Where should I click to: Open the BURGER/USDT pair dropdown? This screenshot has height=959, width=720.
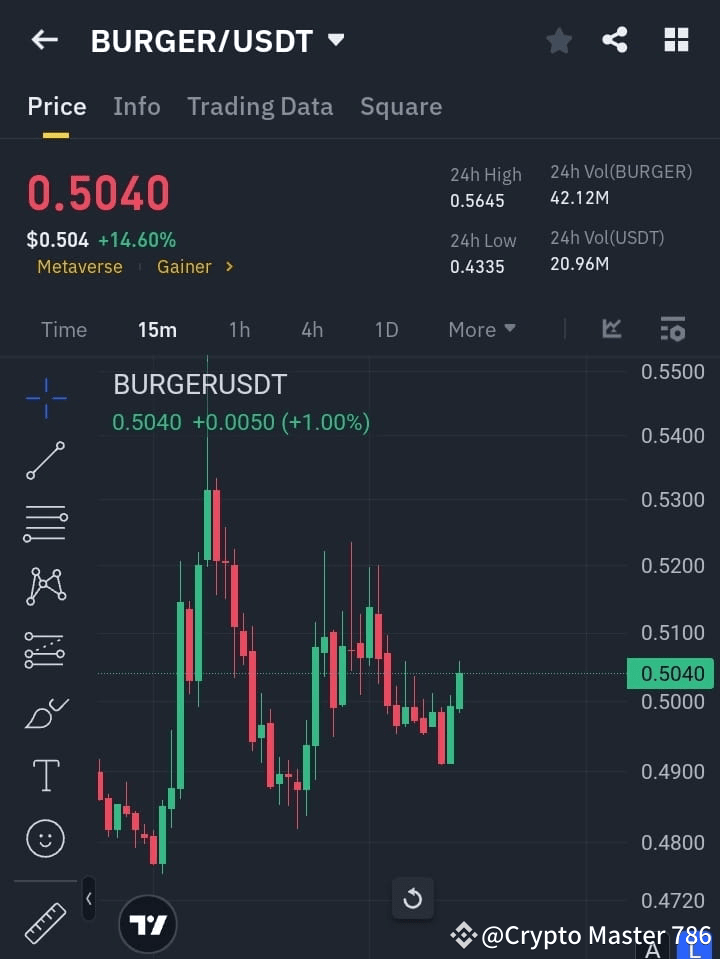pos(335,40)
